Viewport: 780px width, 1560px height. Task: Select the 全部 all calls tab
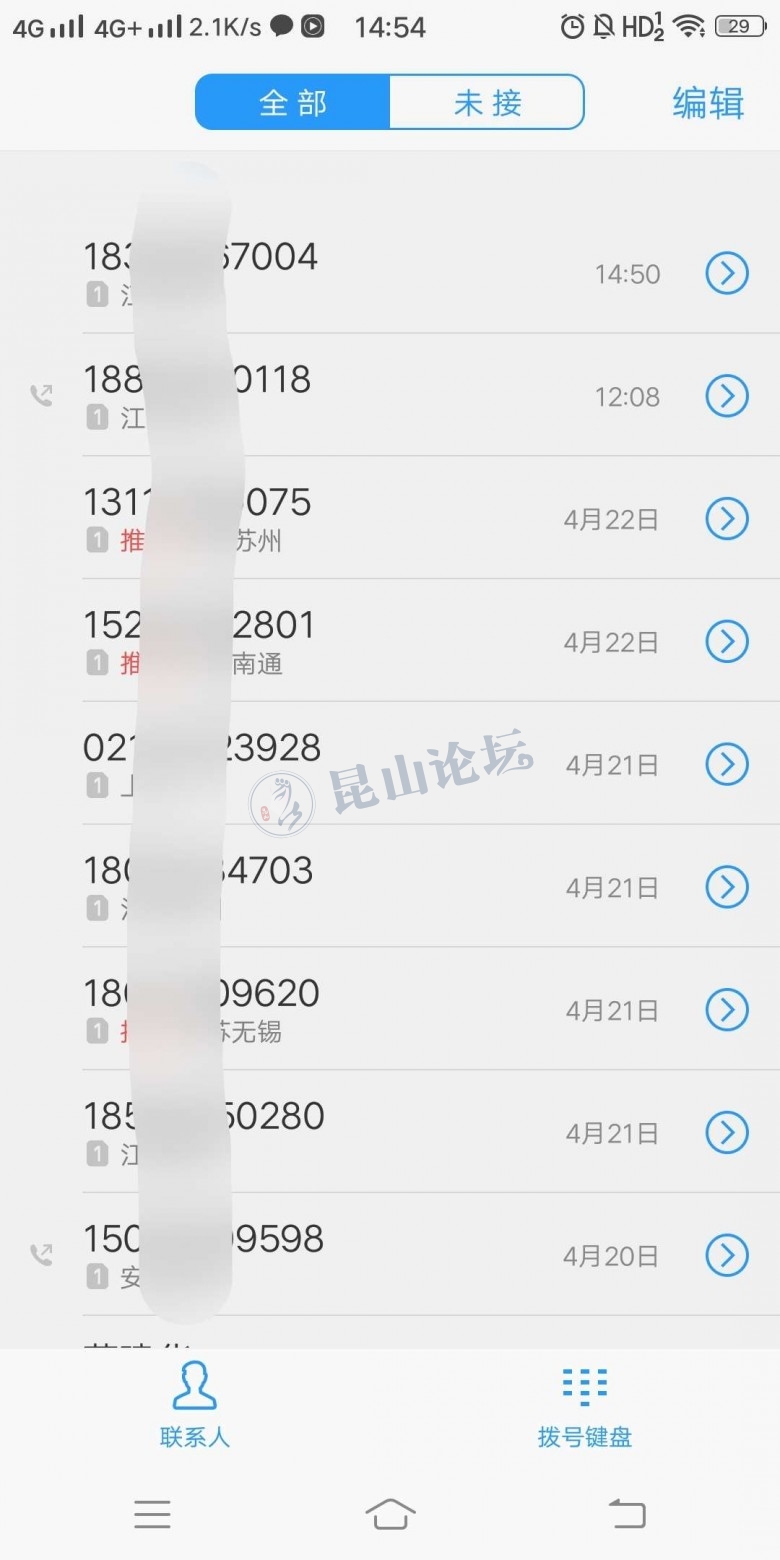pyautogui.click(x=292, y=102)
